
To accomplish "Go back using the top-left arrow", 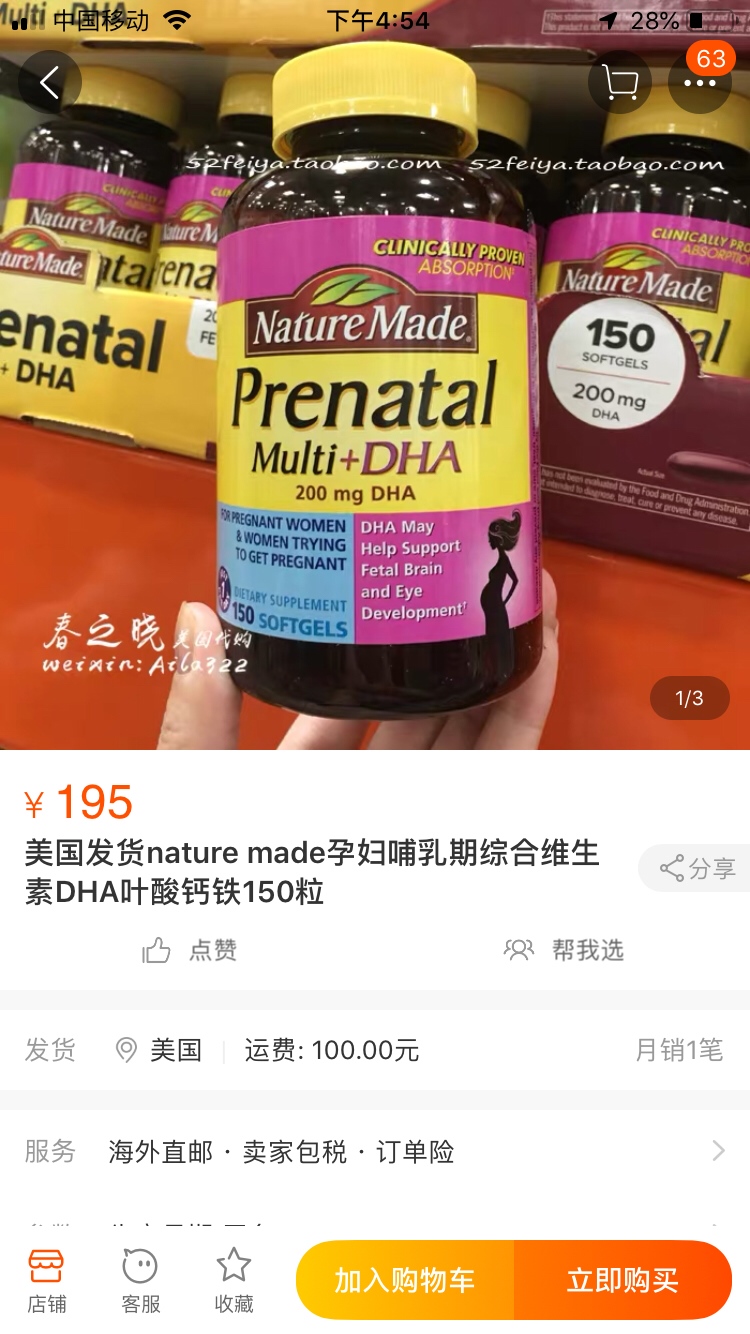I will click(49, 82).
